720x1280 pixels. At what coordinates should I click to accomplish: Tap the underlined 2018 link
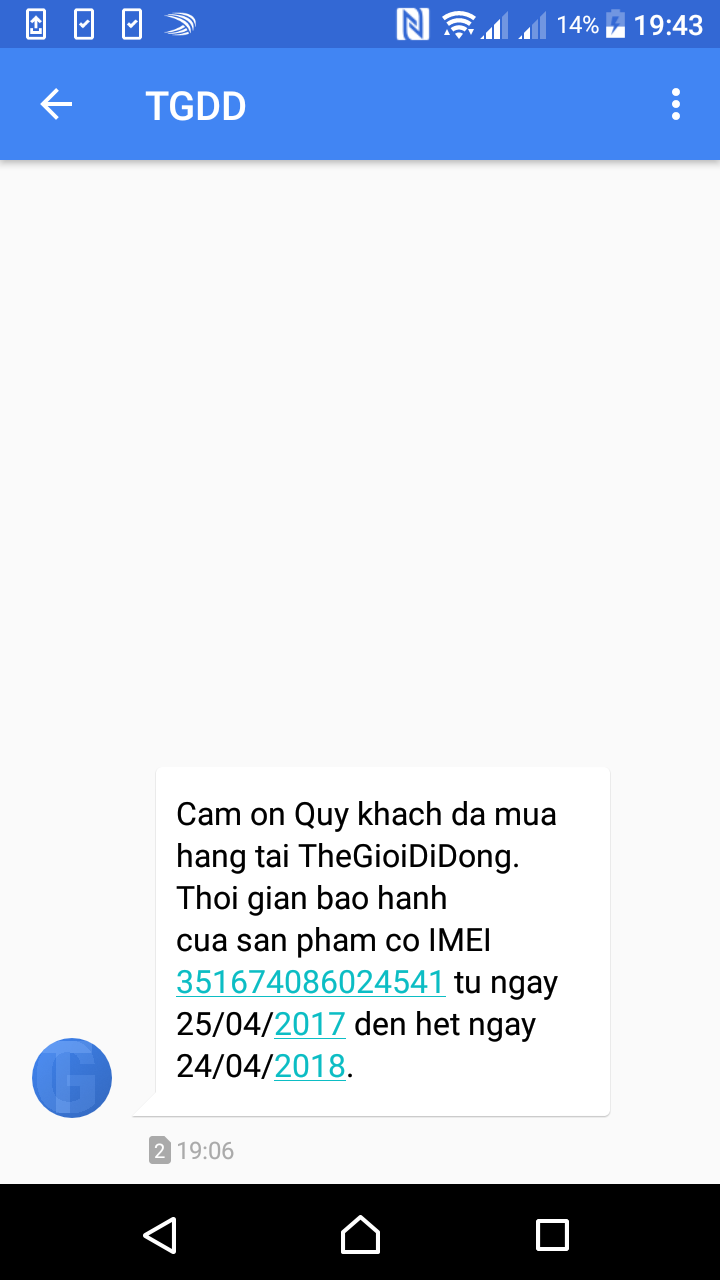(310, 1066)
